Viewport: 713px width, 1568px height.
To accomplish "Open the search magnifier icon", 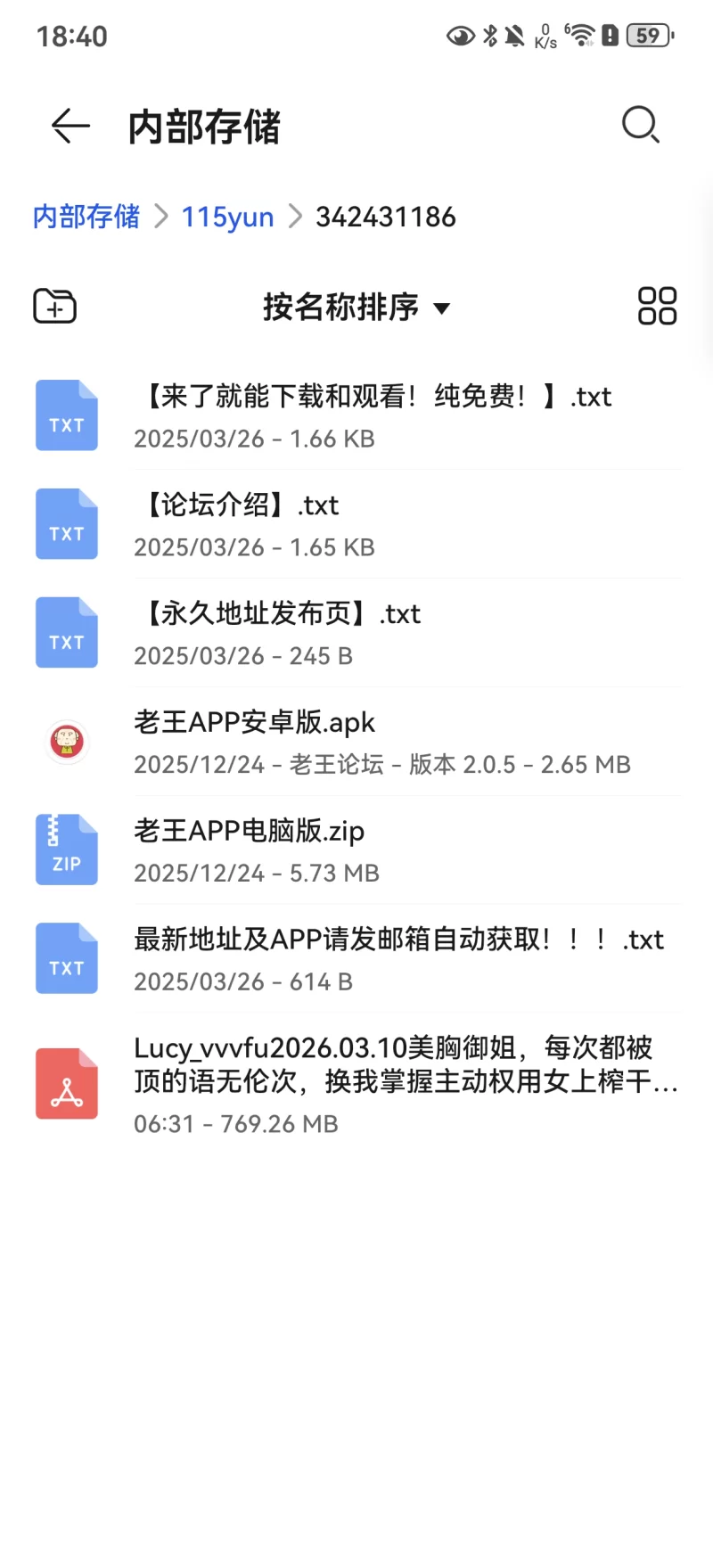I will click(640, 125).
